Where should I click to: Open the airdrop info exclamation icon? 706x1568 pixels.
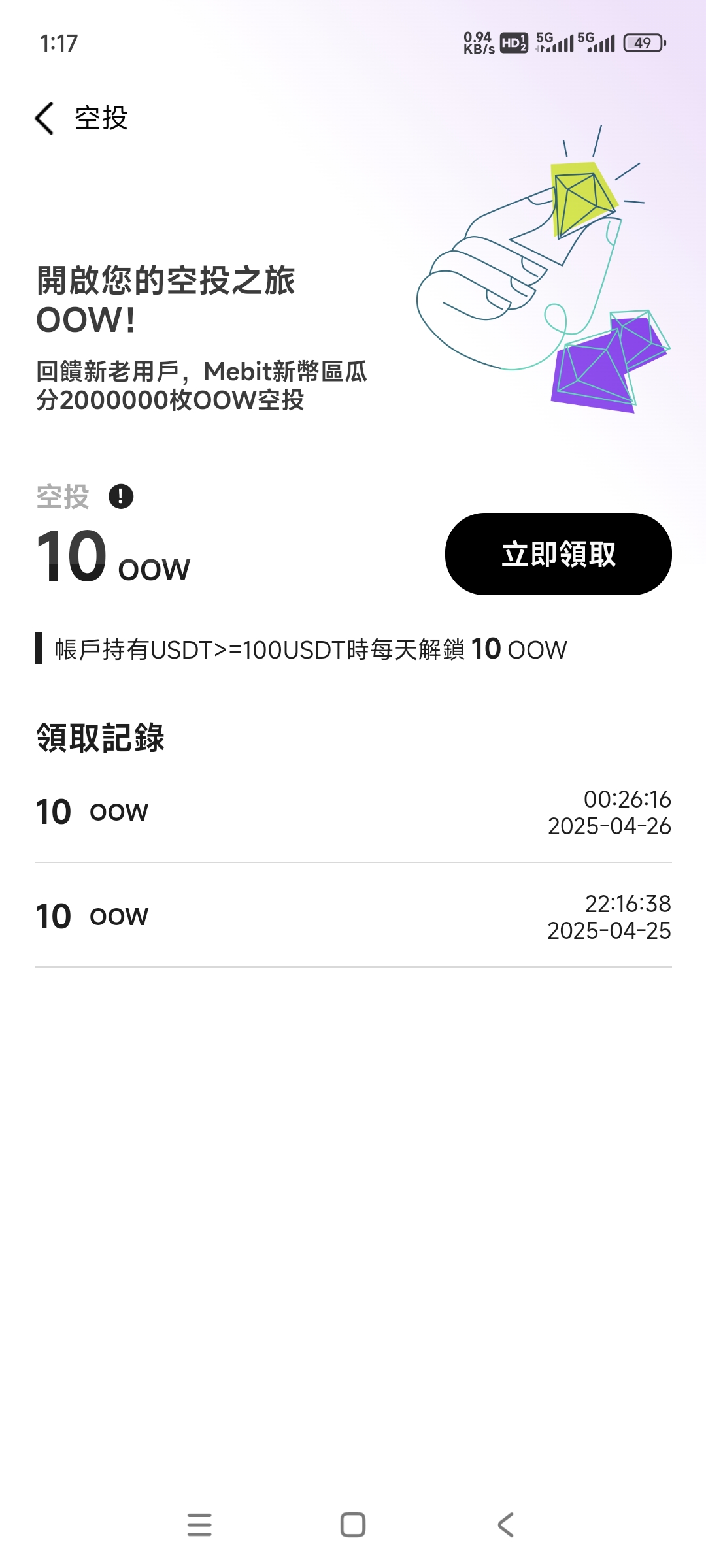[121, 497]
